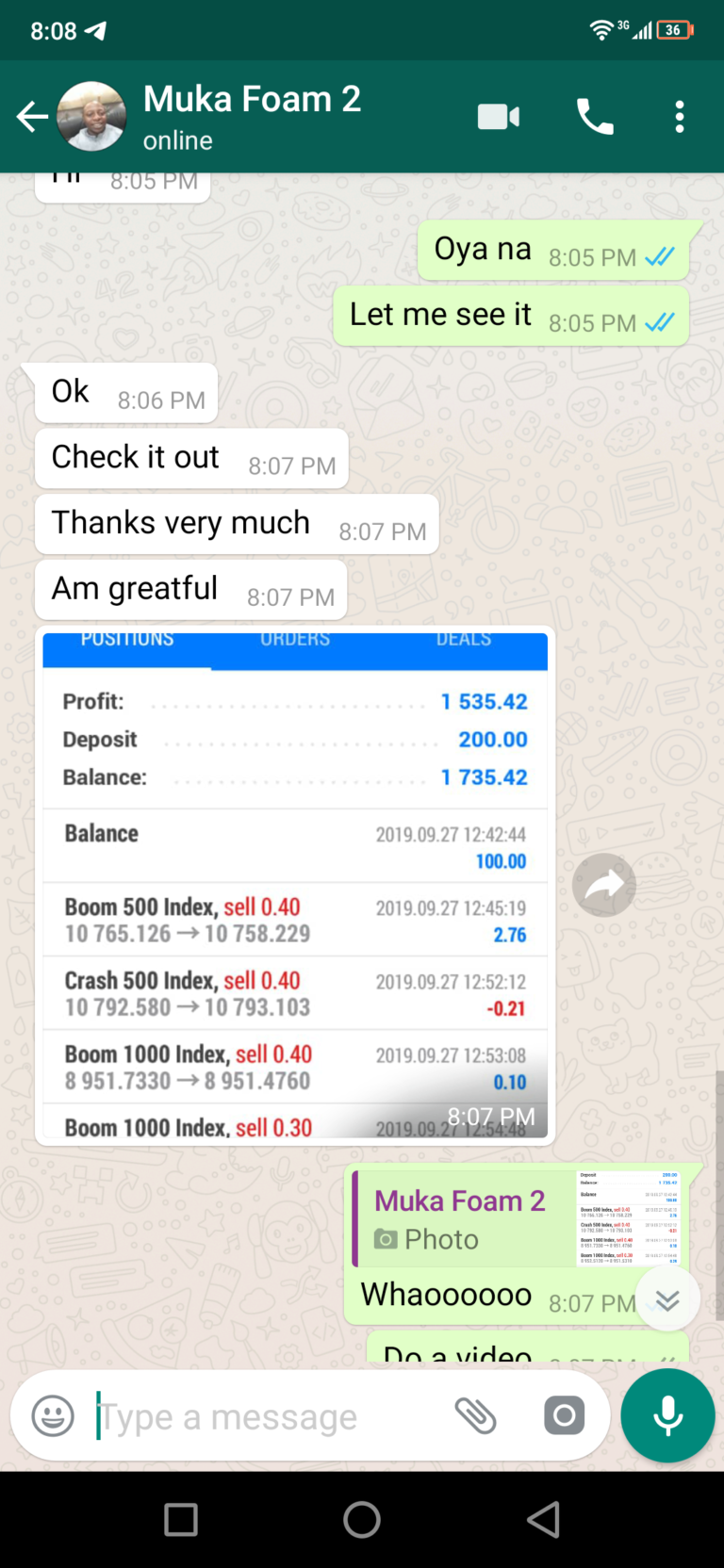
Task: Jump to the latest messages
Action: click(667, 1300)
